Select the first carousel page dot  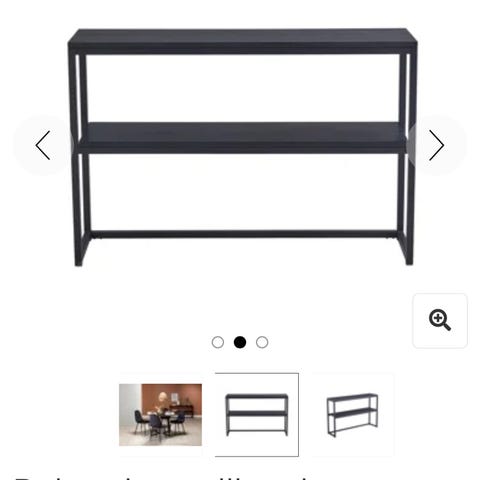218,342
